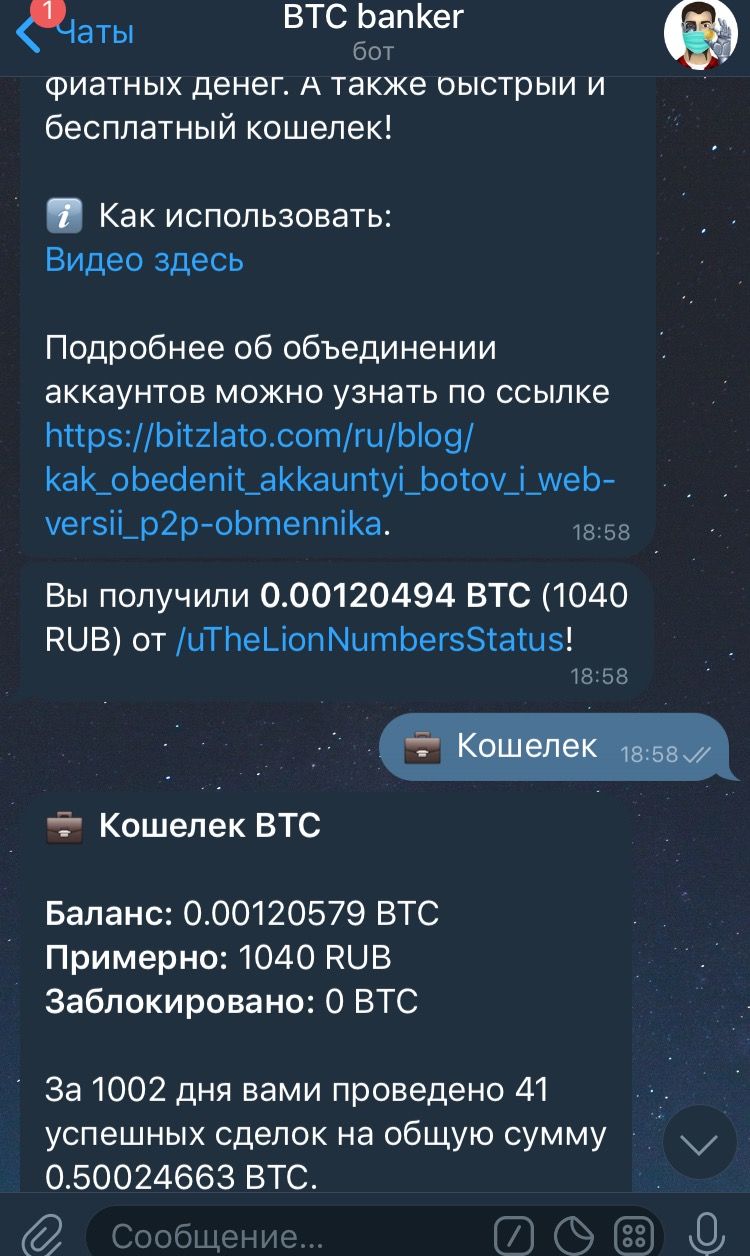
Task: Open the bot commands slash button
Action: (x=516, y=1234)
